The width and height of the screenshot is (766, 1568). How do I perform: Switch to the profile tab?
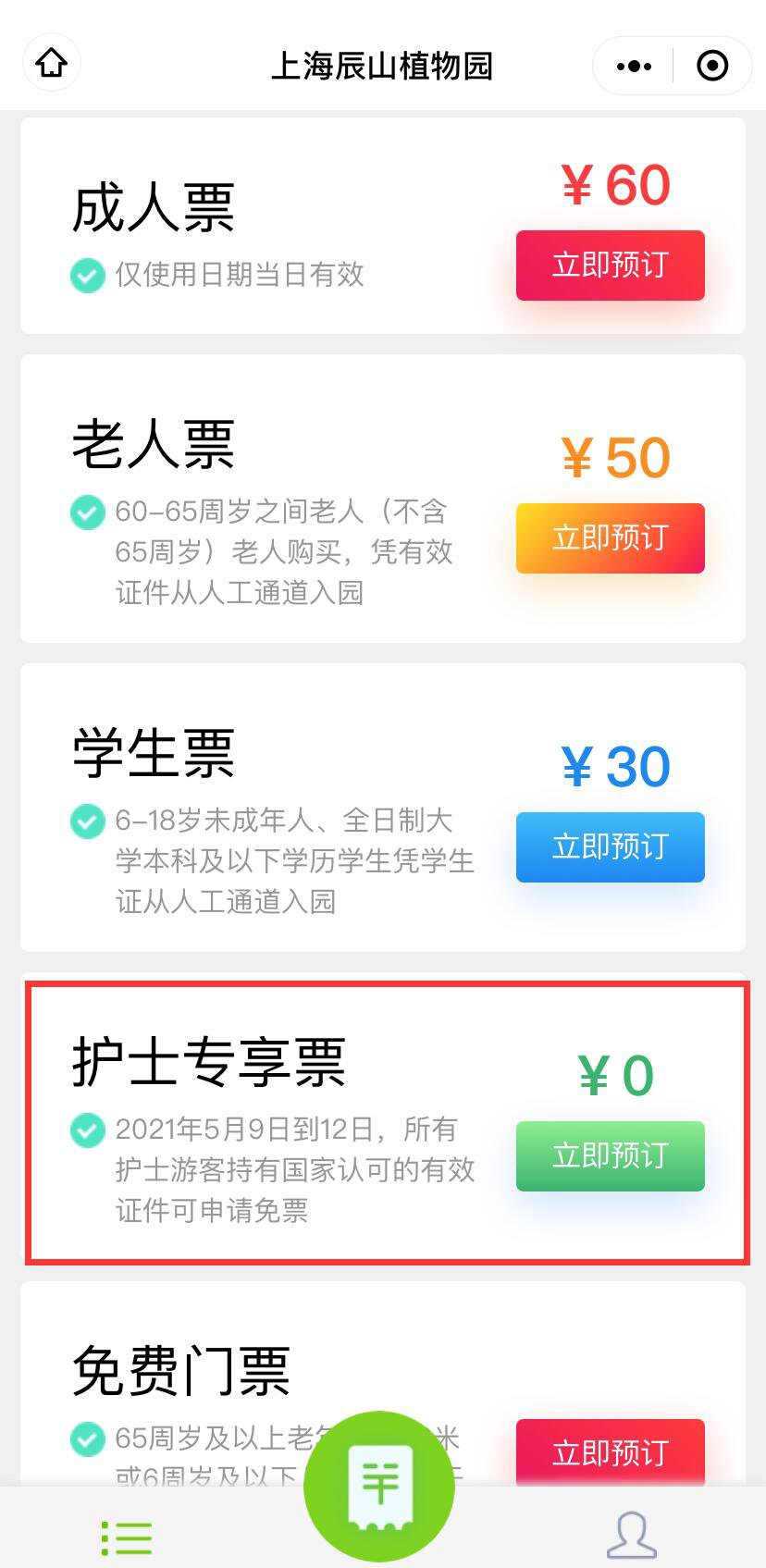click(x=632, y=1534)
